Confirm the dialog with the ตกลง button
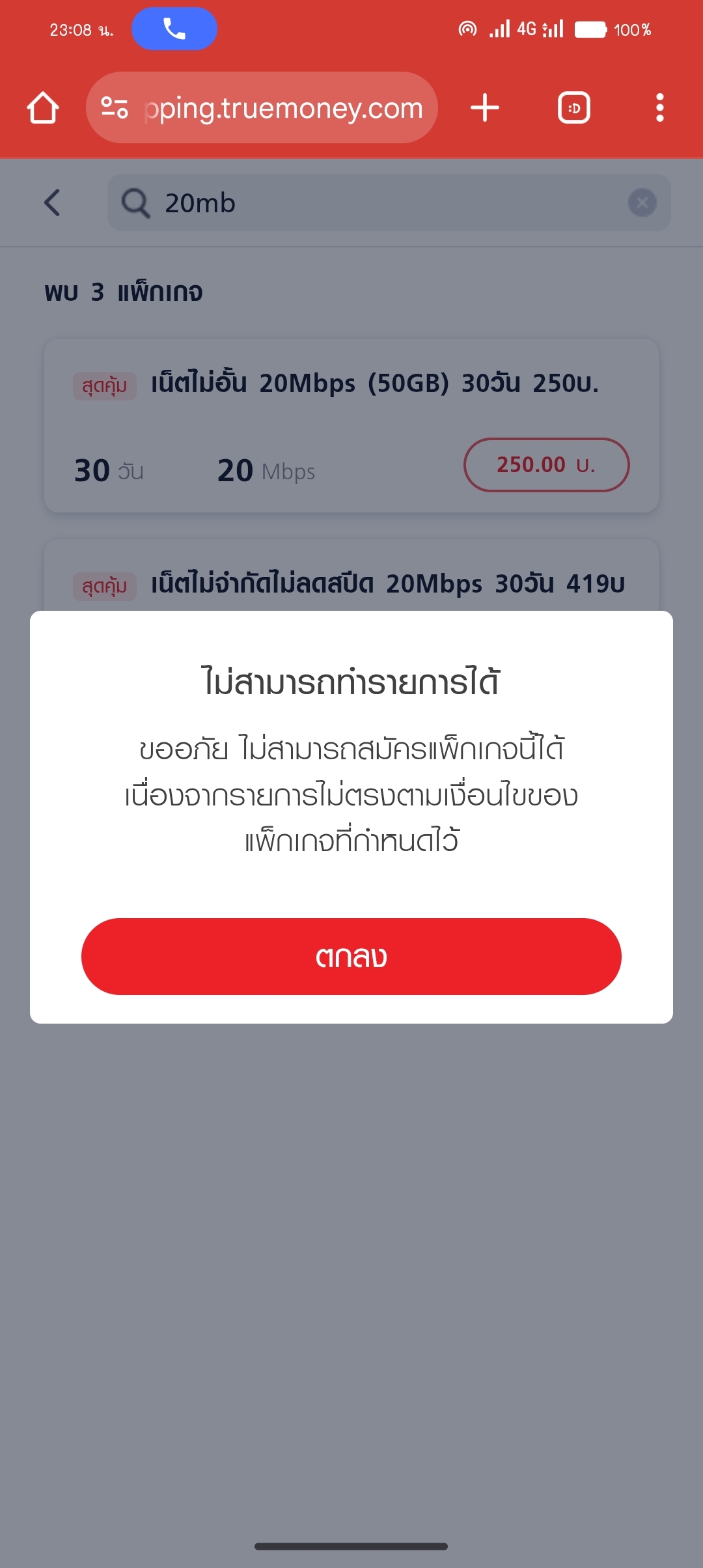Image resolution: width=703 pixels, height=1568 pixels. (x=351, y=956)
